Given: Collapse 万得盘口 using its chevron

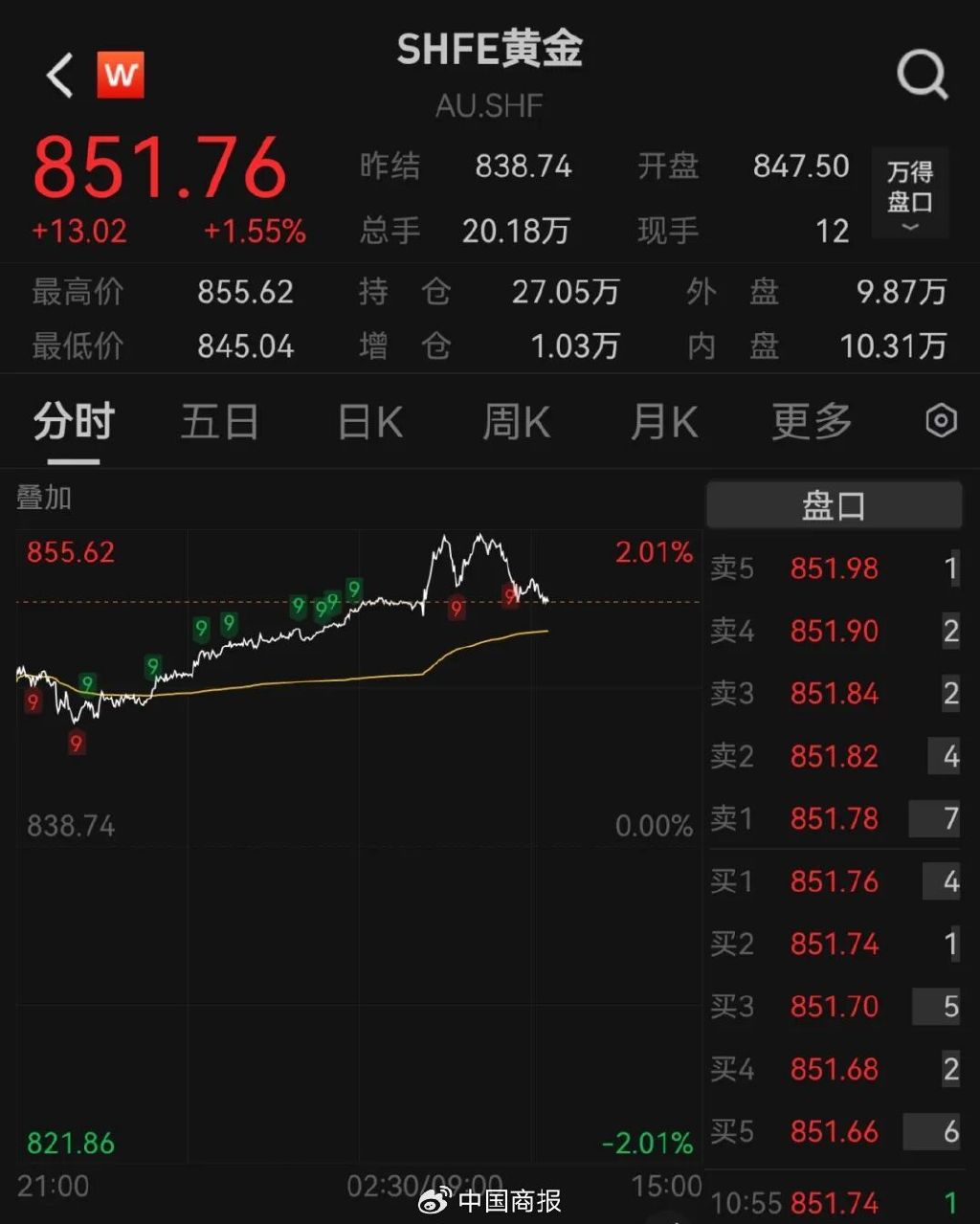Looking at the screenshot, I should 908,230.
